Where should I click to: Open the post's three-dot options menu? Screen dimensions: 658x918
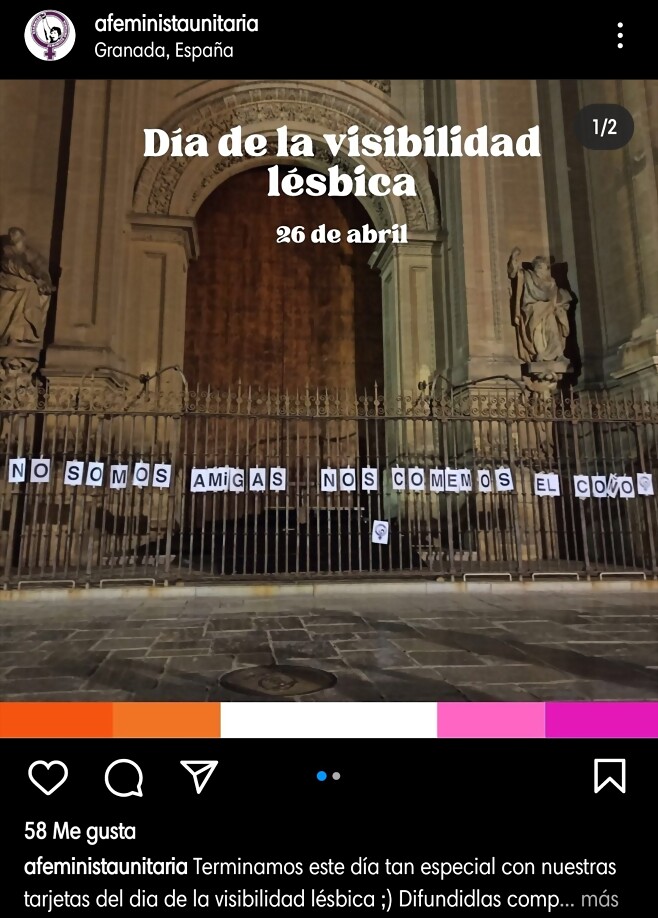tap(620, 36)
